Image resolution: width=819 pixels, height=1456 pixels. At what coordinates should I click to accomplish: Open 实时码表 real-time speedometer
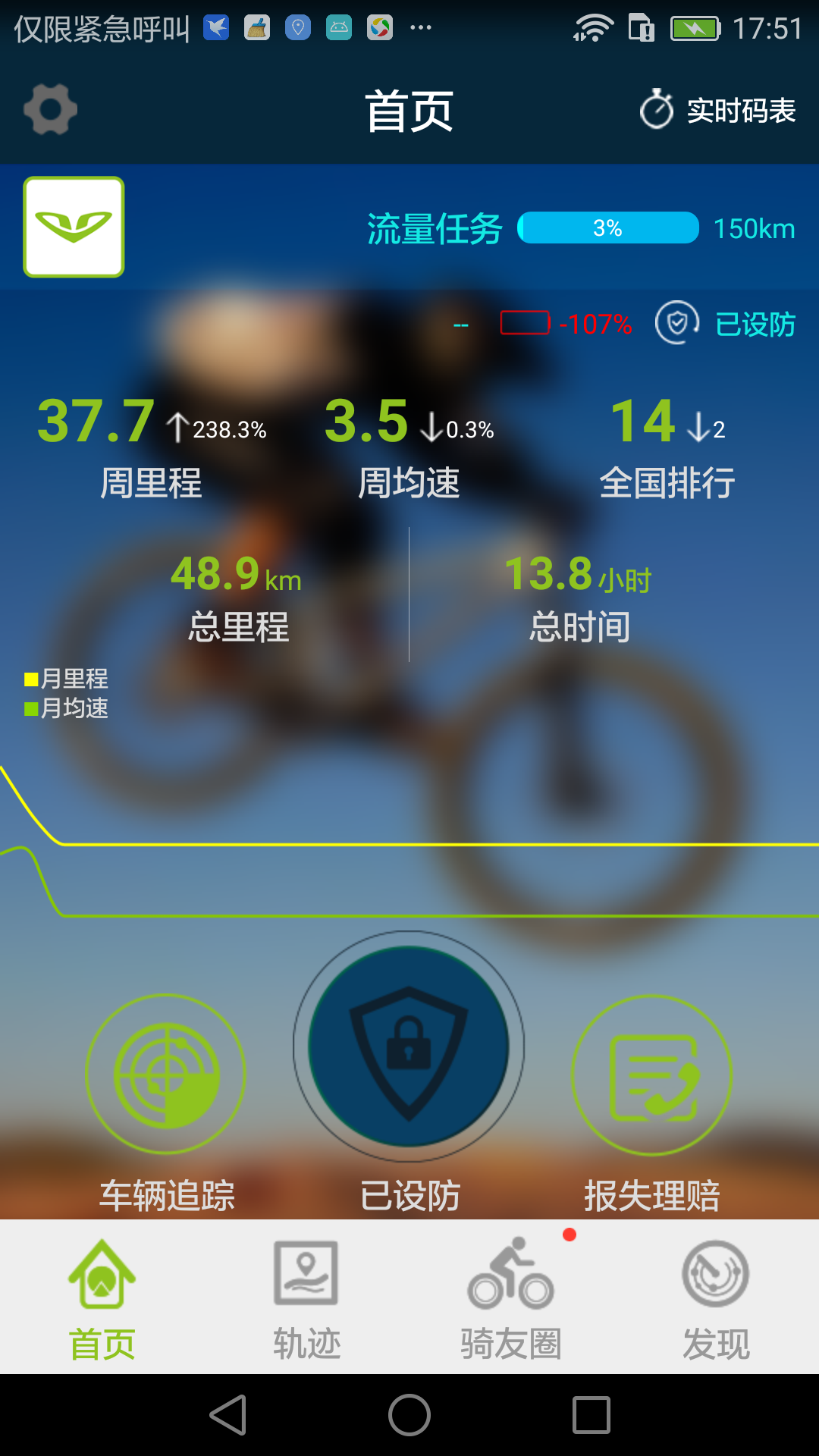717,111
